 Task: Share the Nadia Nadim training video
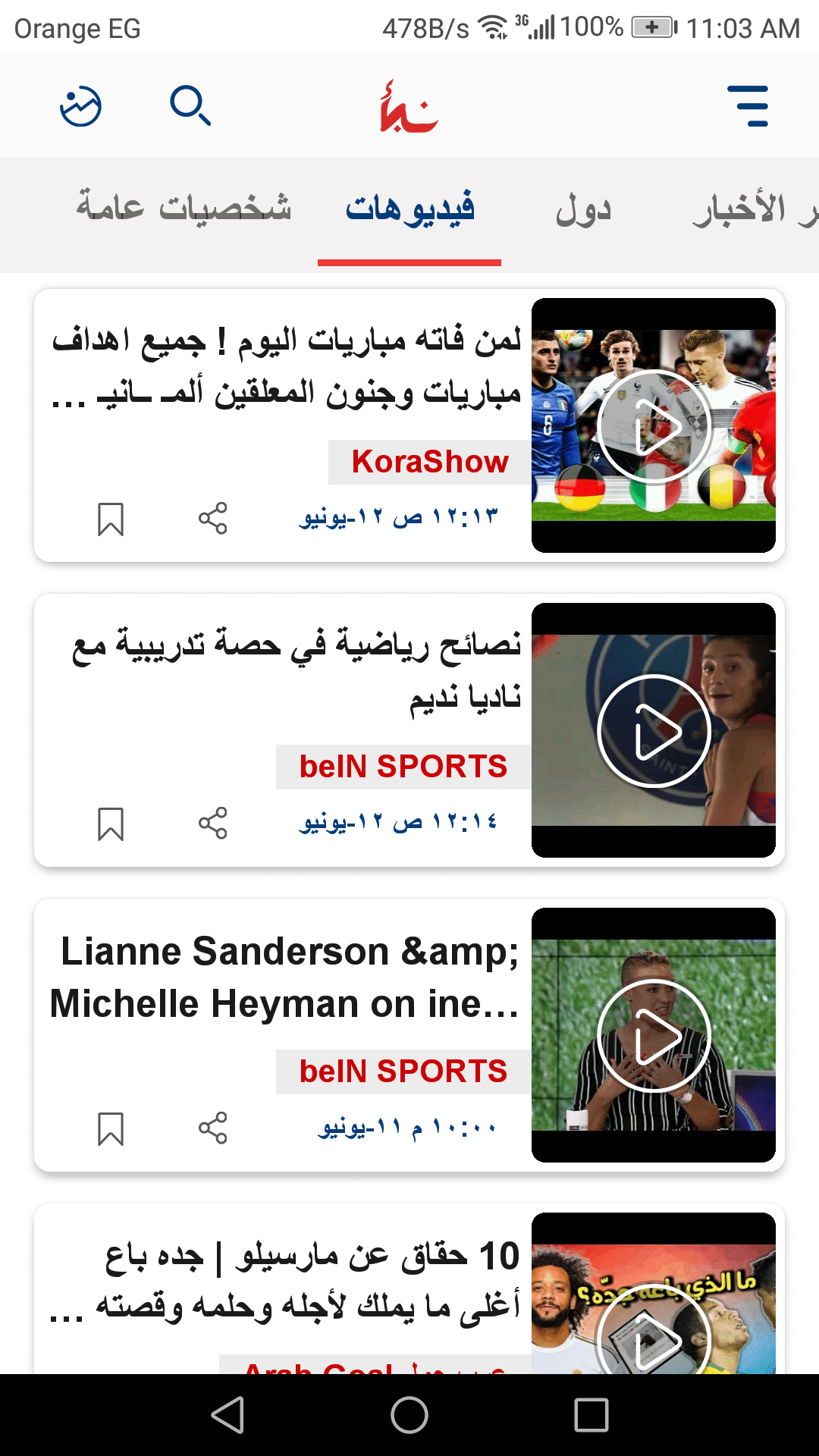click(x=213, y=824)
